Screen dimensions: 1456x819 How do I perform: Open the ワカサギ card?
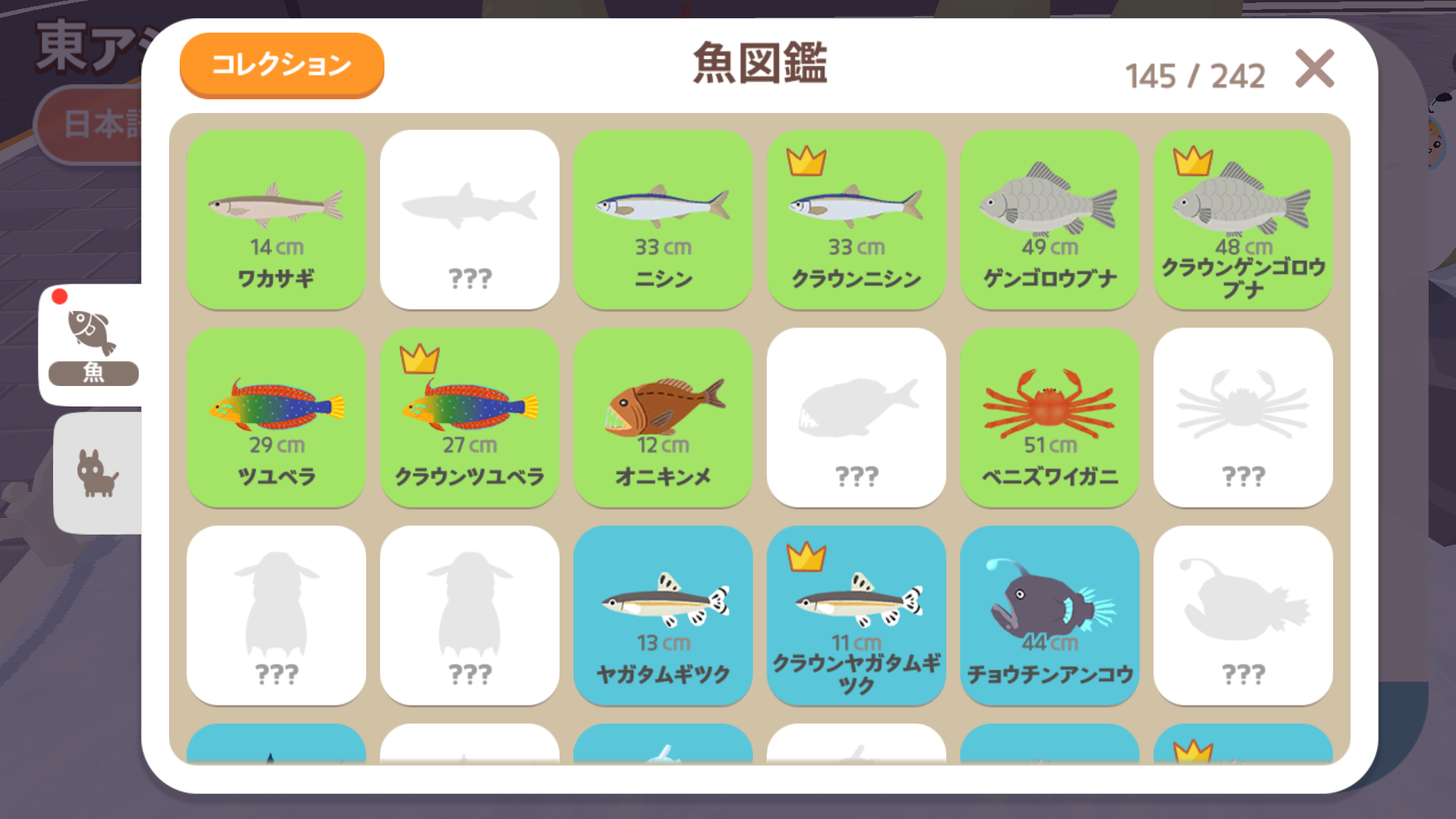coord(276,220)
